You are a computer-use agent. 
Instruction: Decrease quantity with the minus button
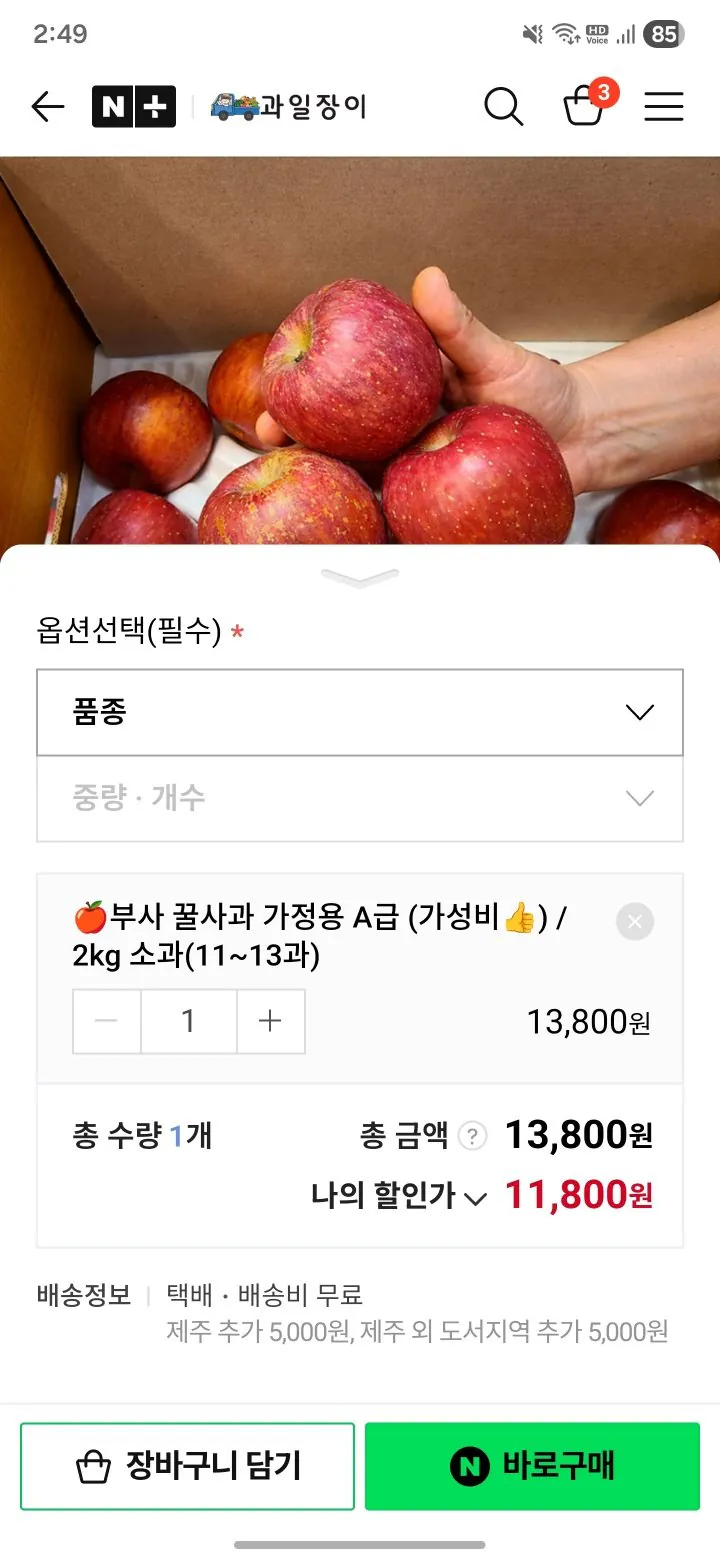point(107,1021)
